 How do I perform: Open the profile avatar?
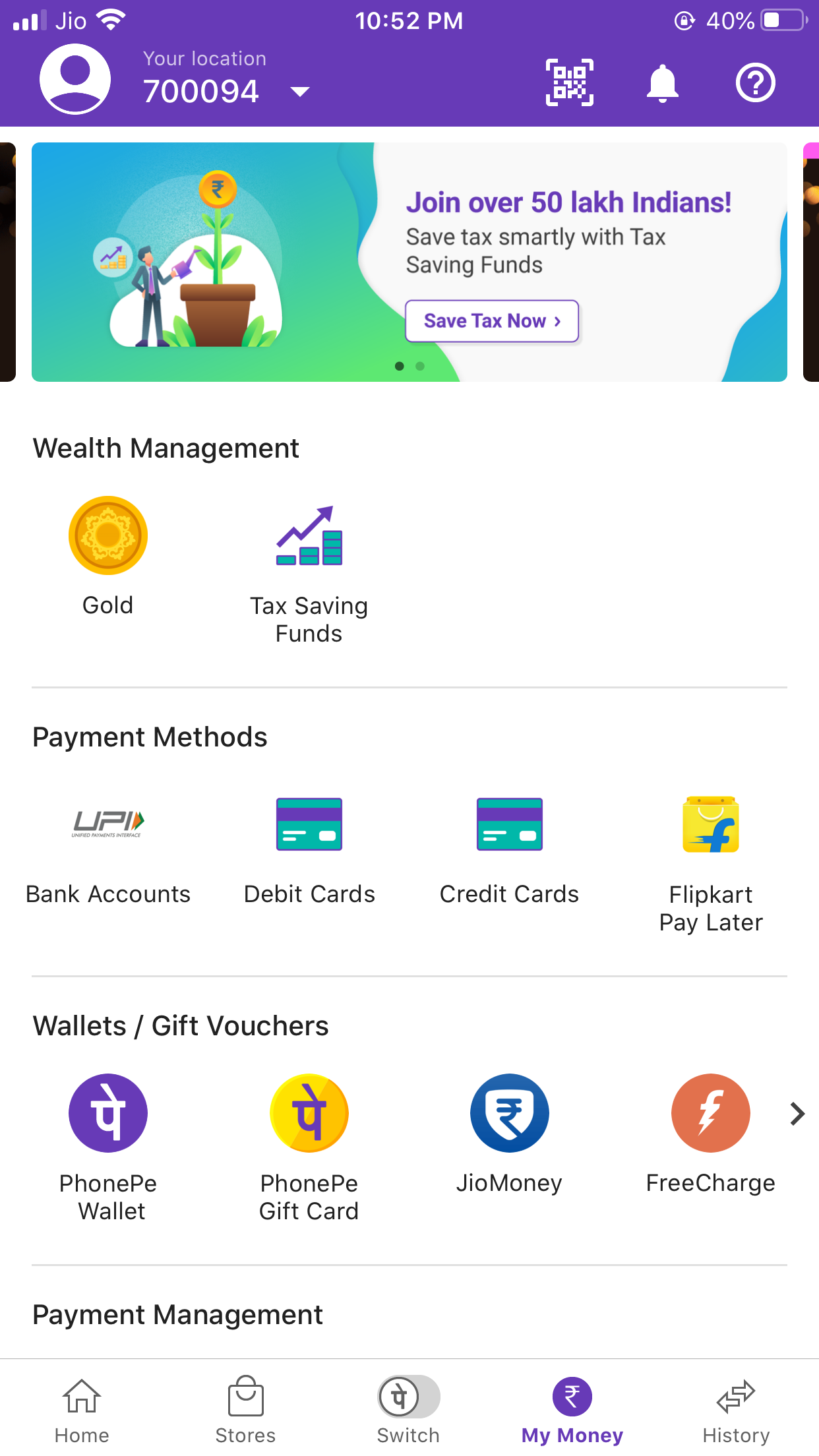tap(75, 79)
